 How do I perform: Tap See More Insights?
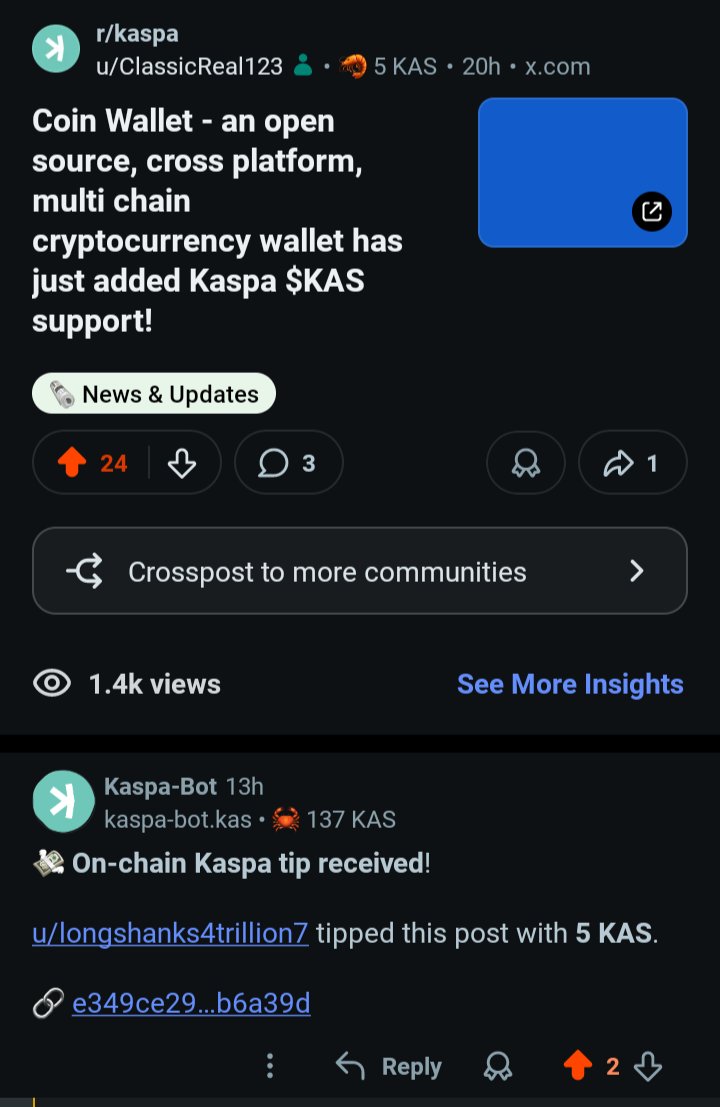570,684
